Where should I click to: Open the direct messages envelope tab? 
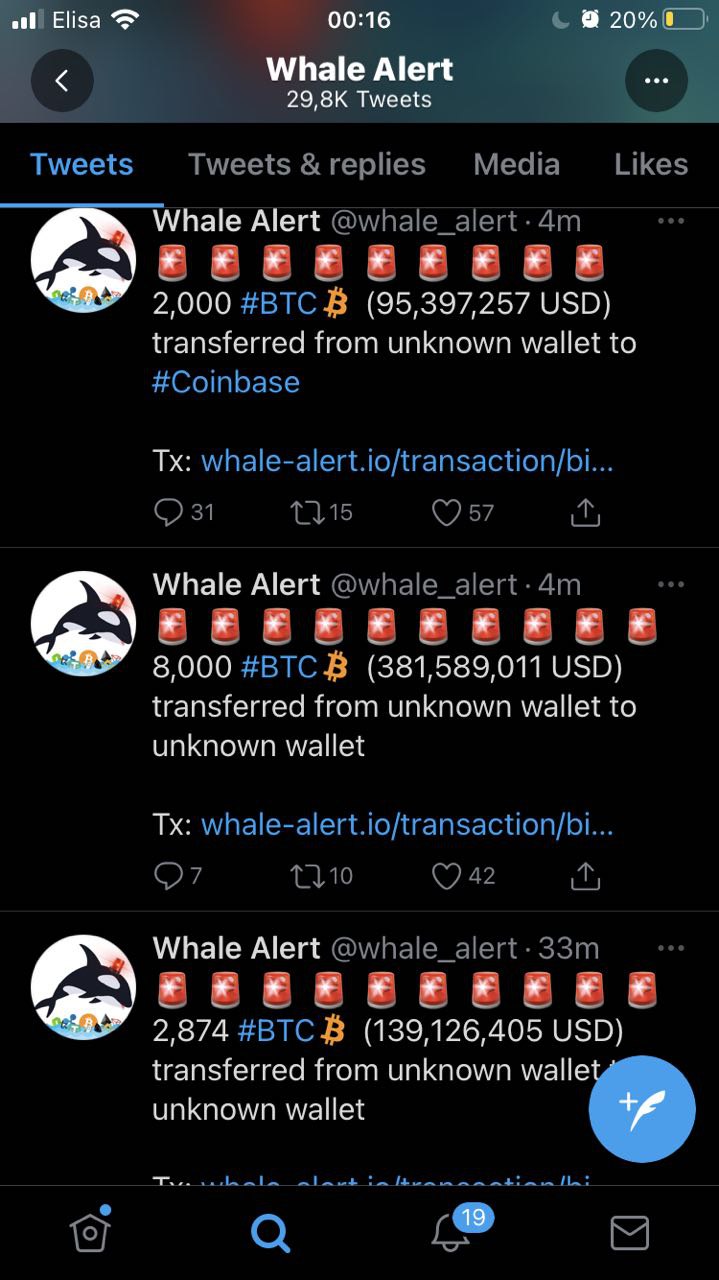(x=629, y=1233)
